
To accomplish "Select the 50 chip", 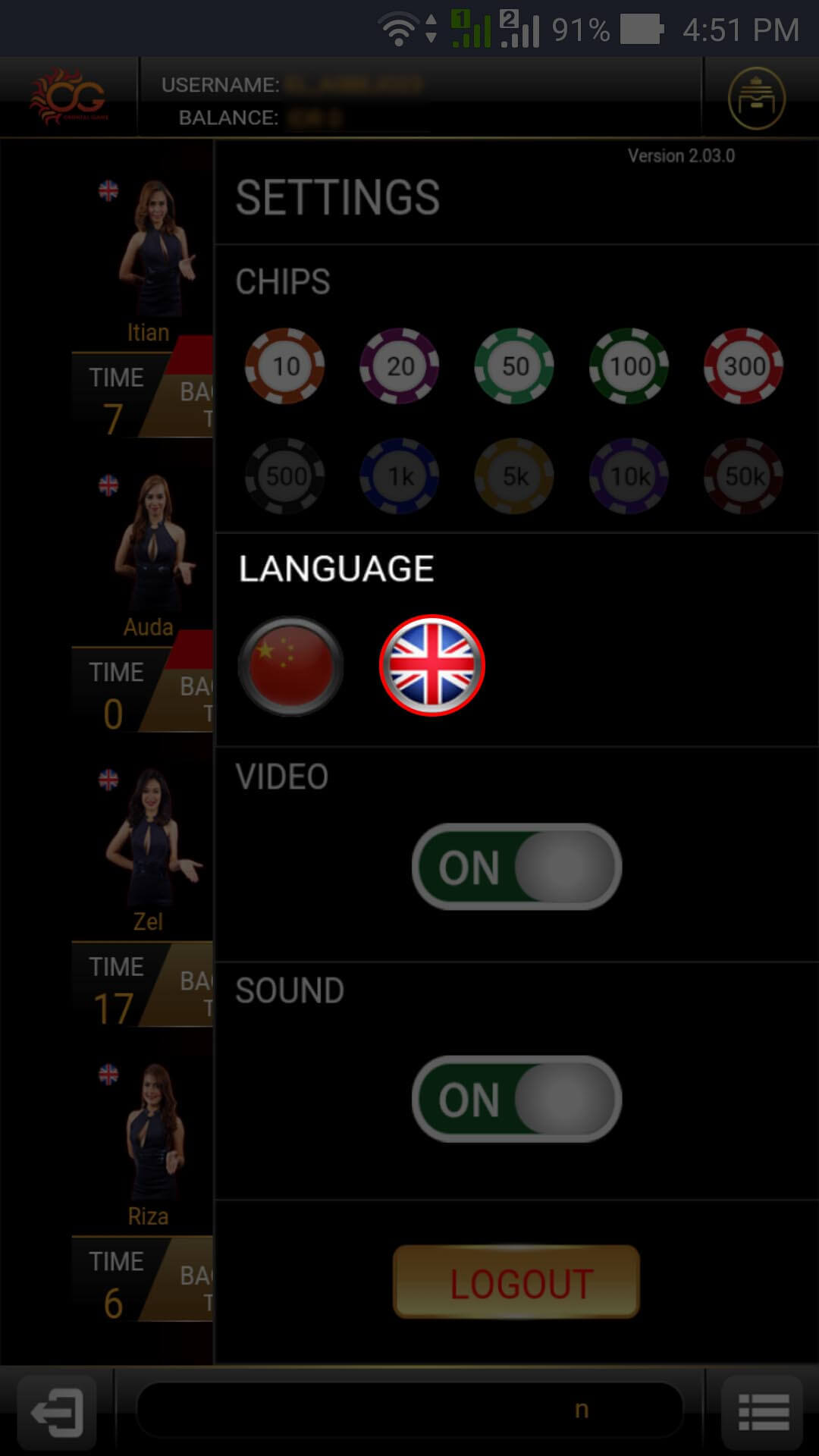I will coord(515,366).
